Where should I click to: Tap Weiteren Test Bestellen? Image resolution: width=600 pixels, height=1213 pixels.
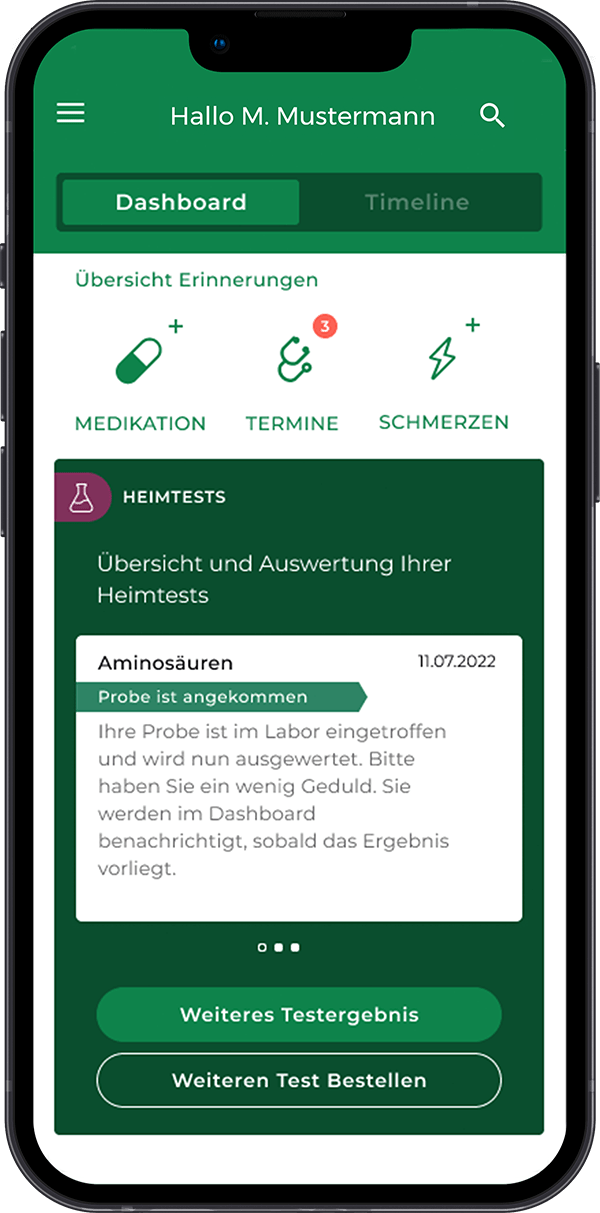(299, 1080)
